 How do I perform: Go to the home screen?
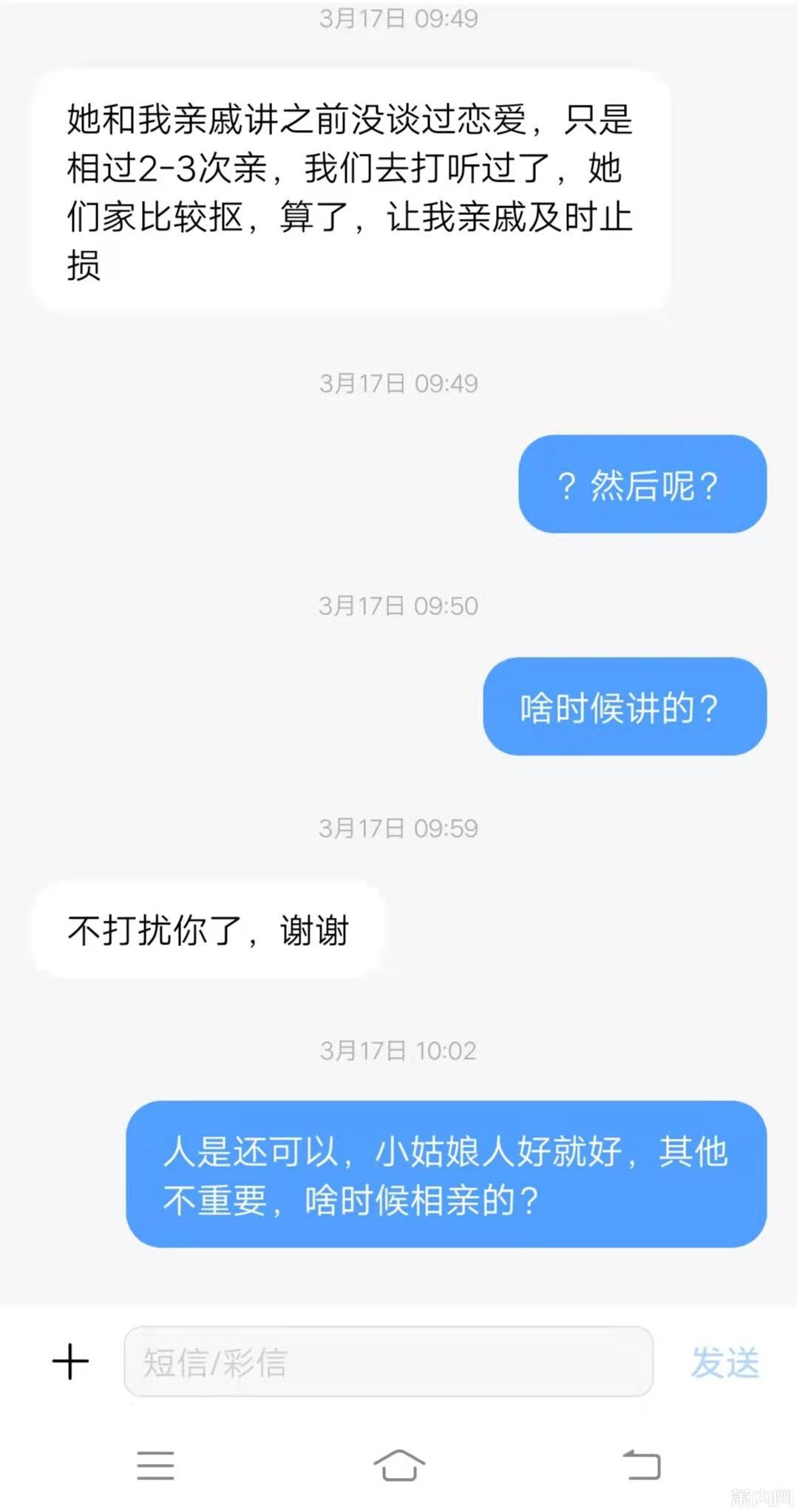click(x=399, y=1465)
